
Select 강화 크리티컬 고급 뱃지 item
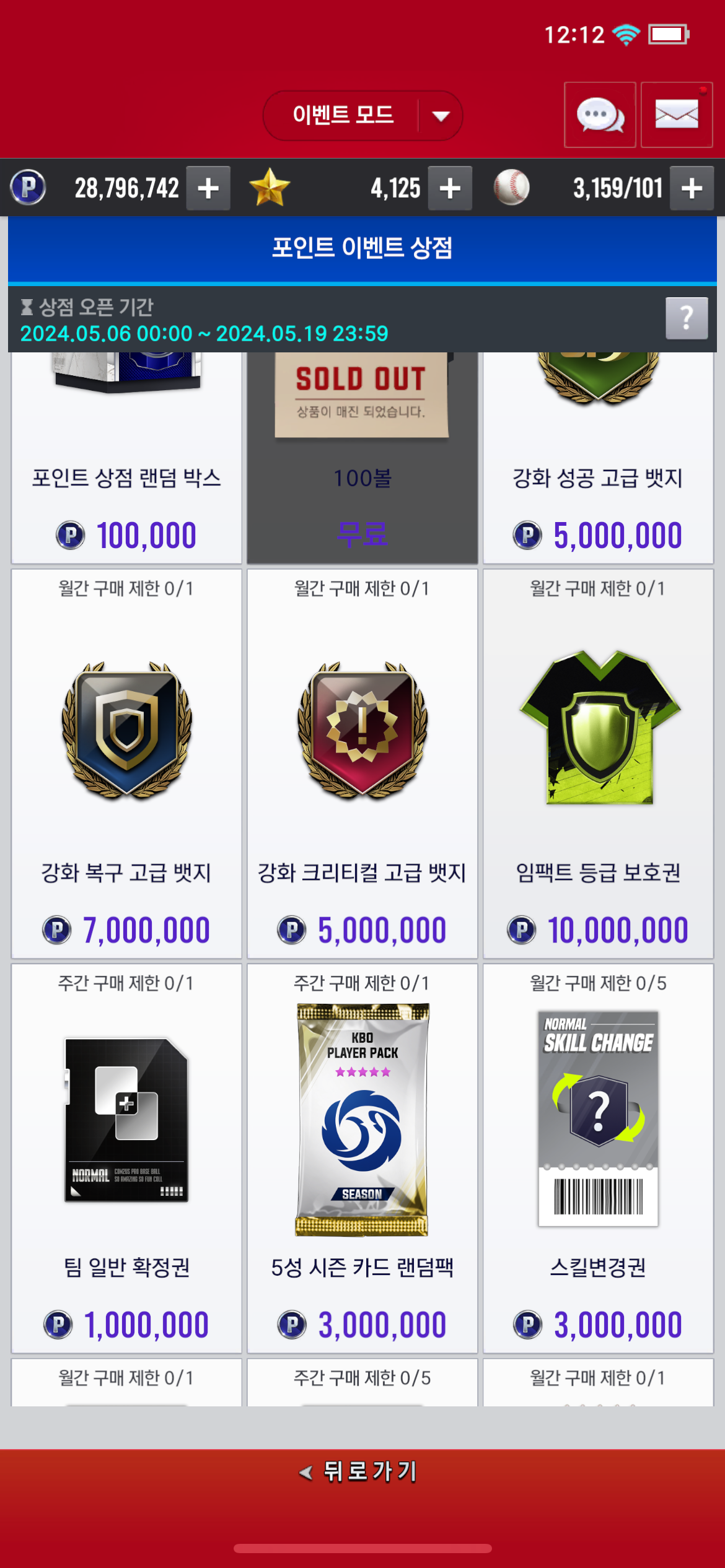coord(362,763)
